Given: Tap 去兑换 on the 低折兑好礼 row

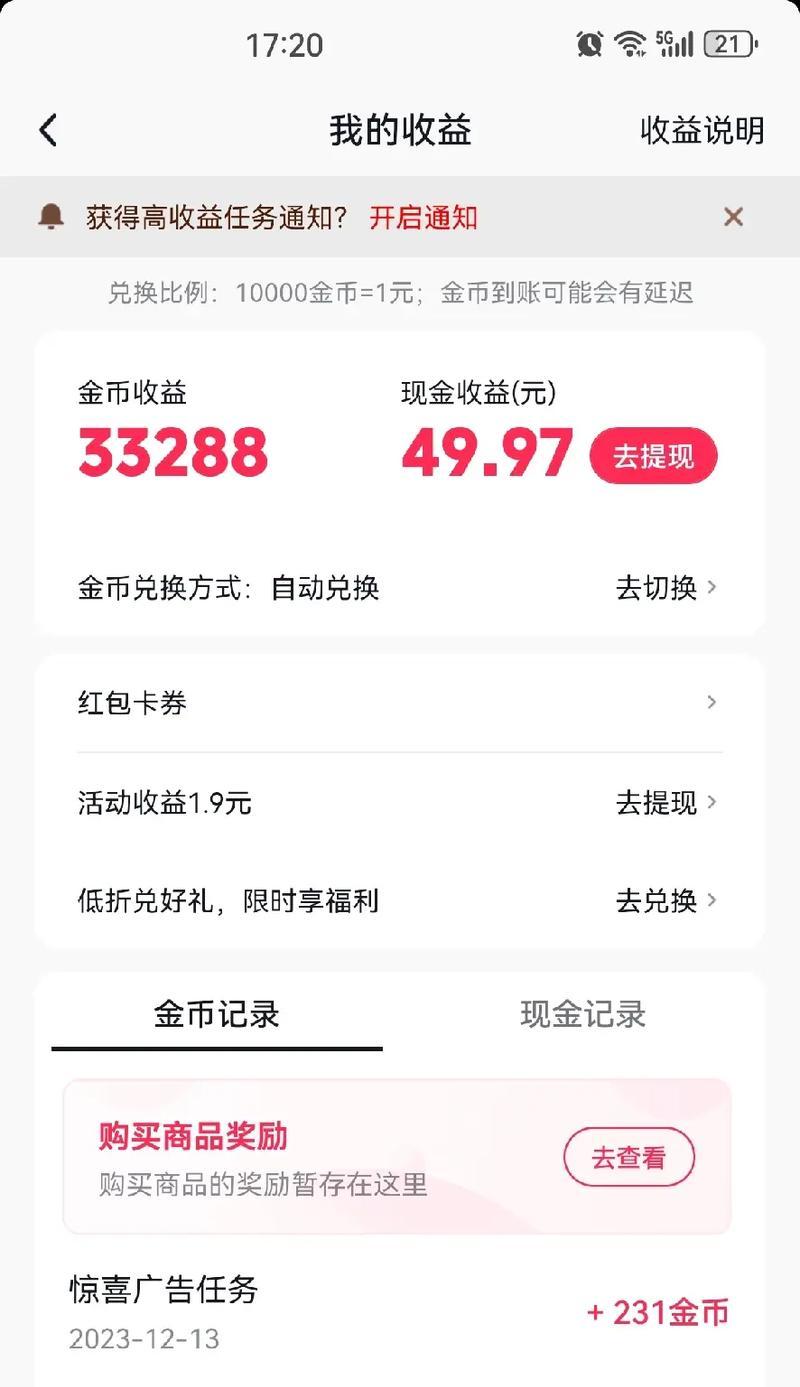Looking at the screenshot, I should (x=666, y=900).
